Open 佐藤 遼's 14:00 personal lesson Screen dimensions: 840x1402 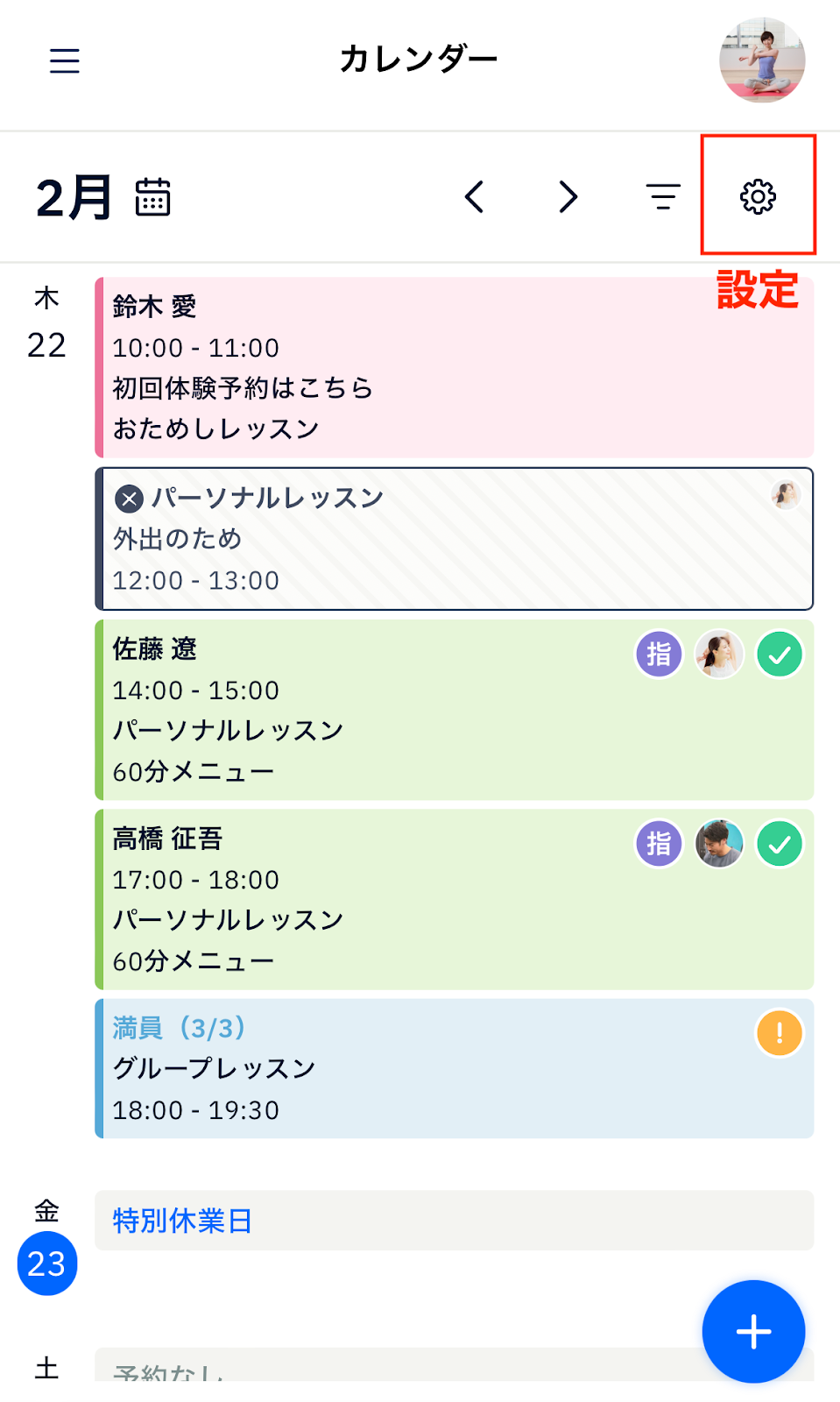[x=455, y=710]
